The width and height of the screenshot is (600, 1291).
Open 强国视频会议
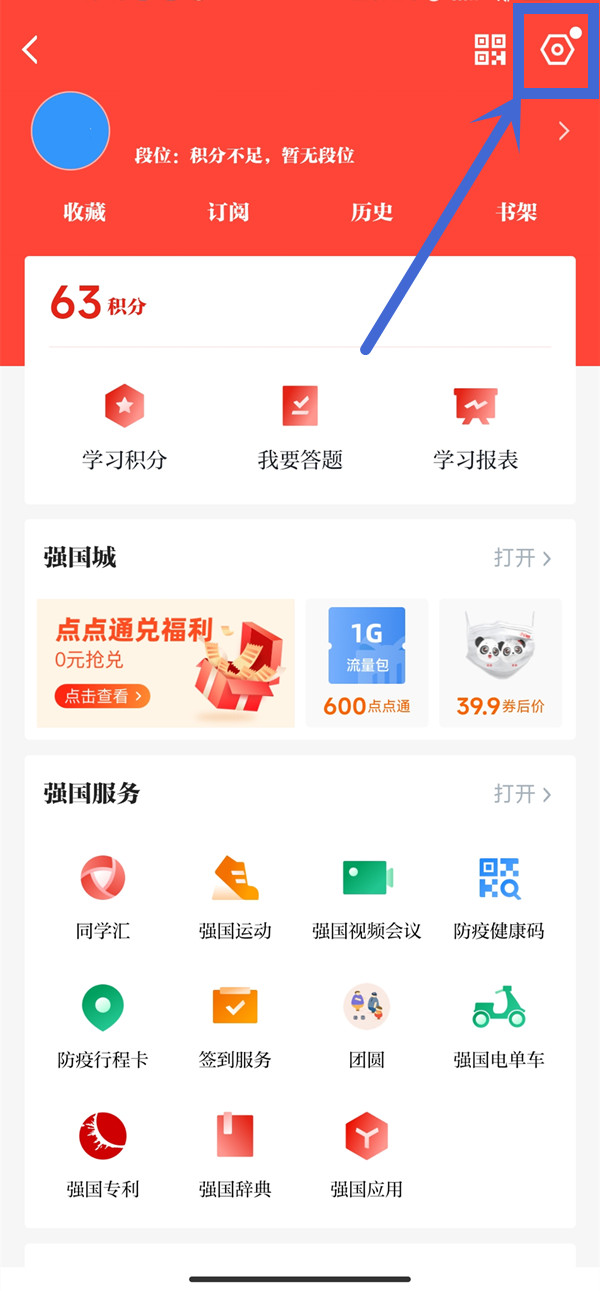point(367,897)
